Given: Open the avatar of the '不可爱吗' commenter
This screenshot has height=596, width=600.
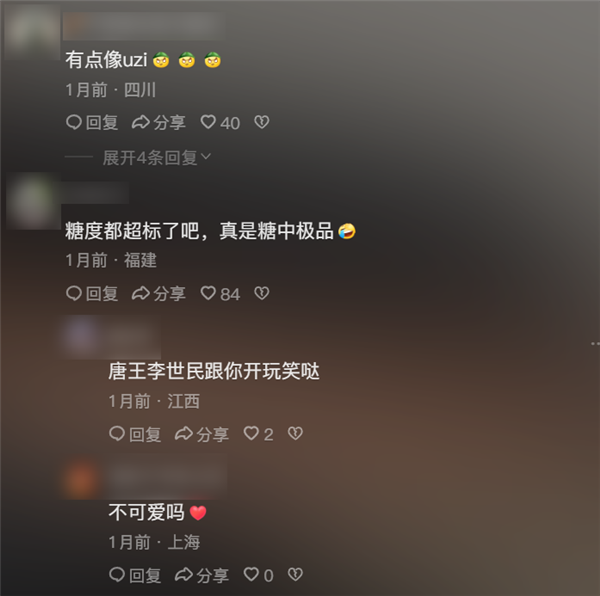Looking at the screenshot, I should coord(80,480).
